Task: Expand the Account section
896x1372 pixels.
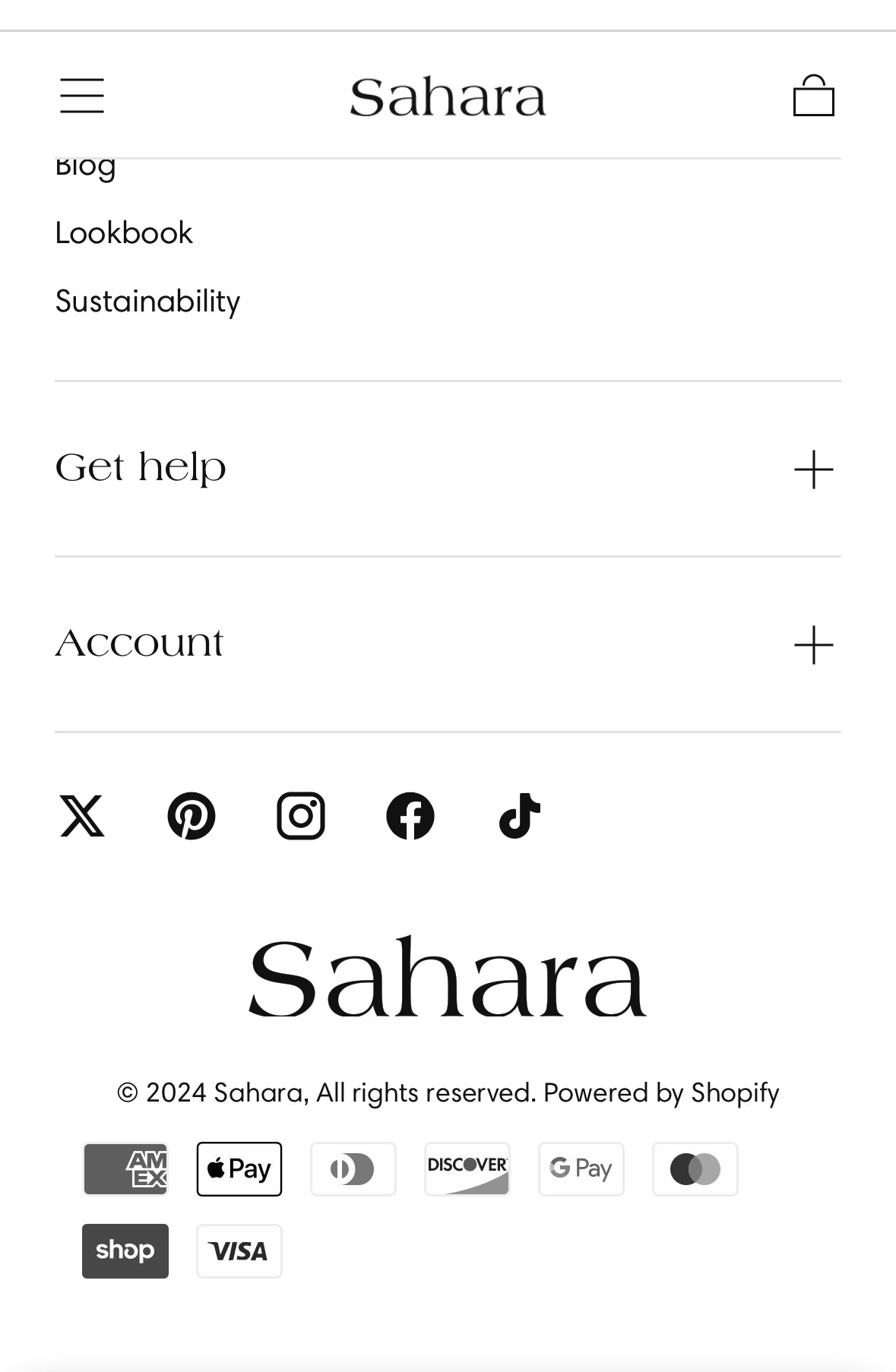Action: pyautogui.click(x=813, y=645)
